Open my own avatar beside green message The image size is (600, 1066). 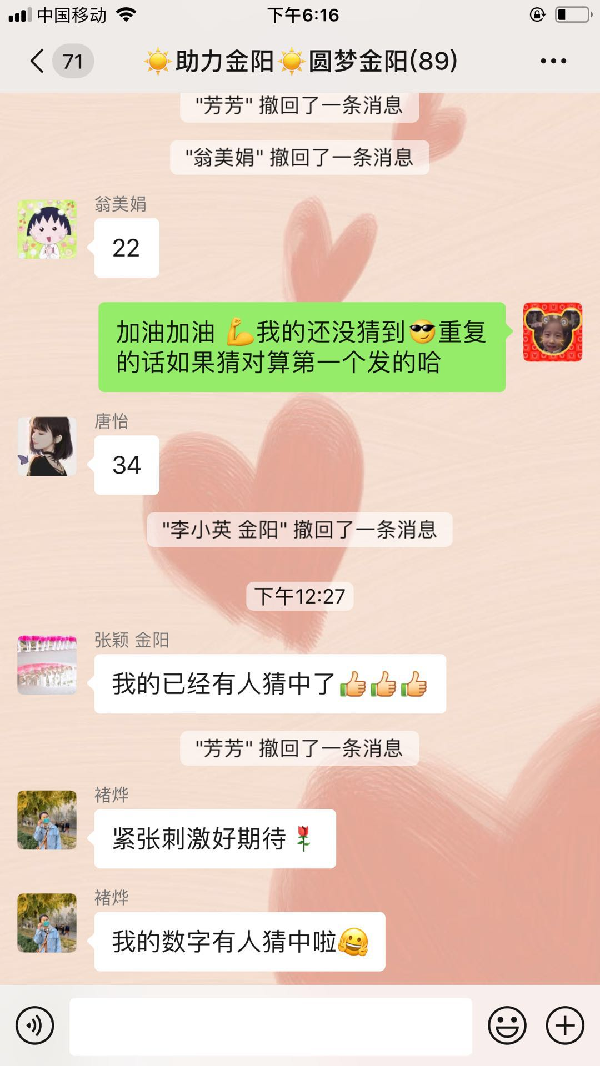553,332
